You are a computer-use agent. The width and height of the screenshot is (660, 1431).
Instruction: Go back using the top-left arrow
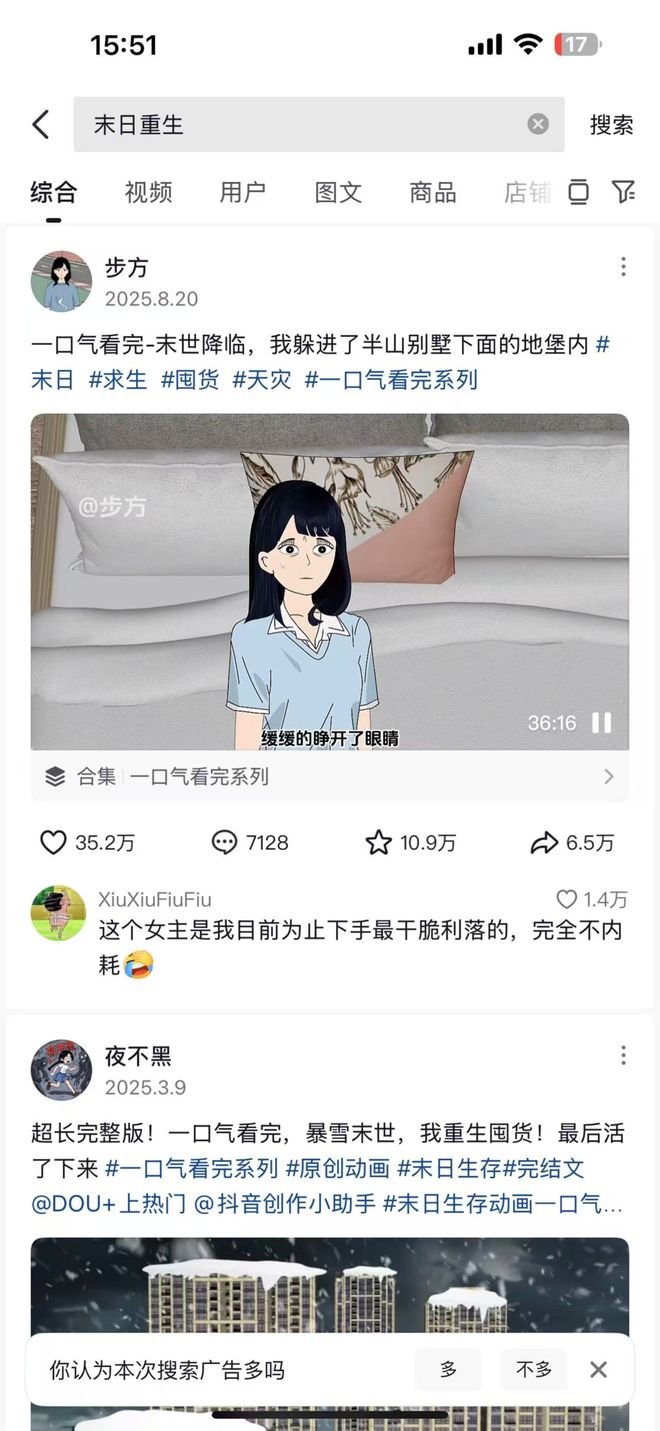(x=41, y=125)
